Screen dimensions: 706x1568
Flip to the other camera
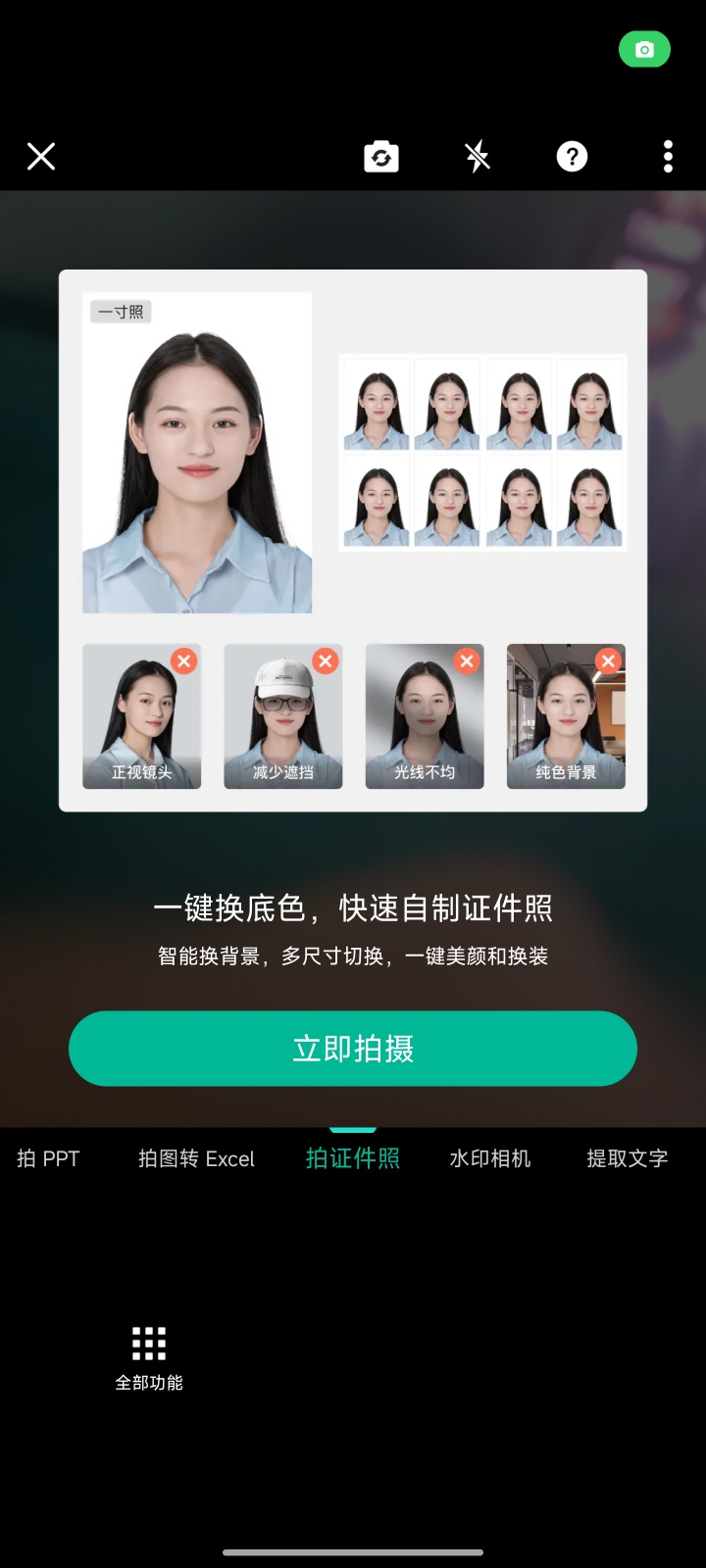point(381,156)
